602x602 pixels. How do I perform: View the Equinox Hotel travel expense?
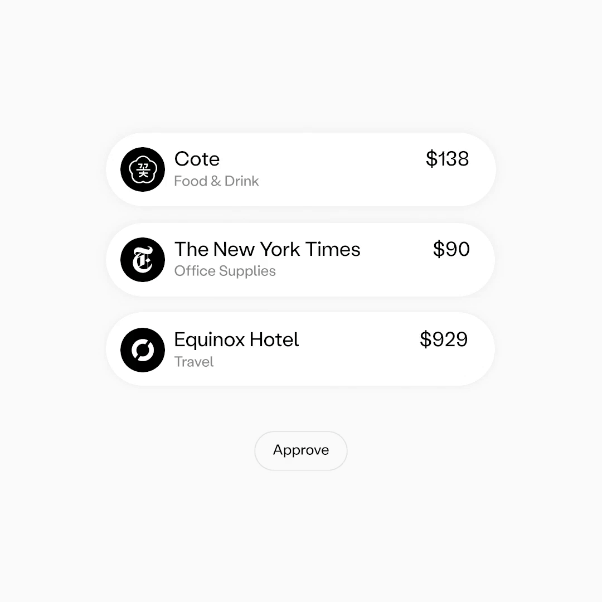click(x=300, y=349)
